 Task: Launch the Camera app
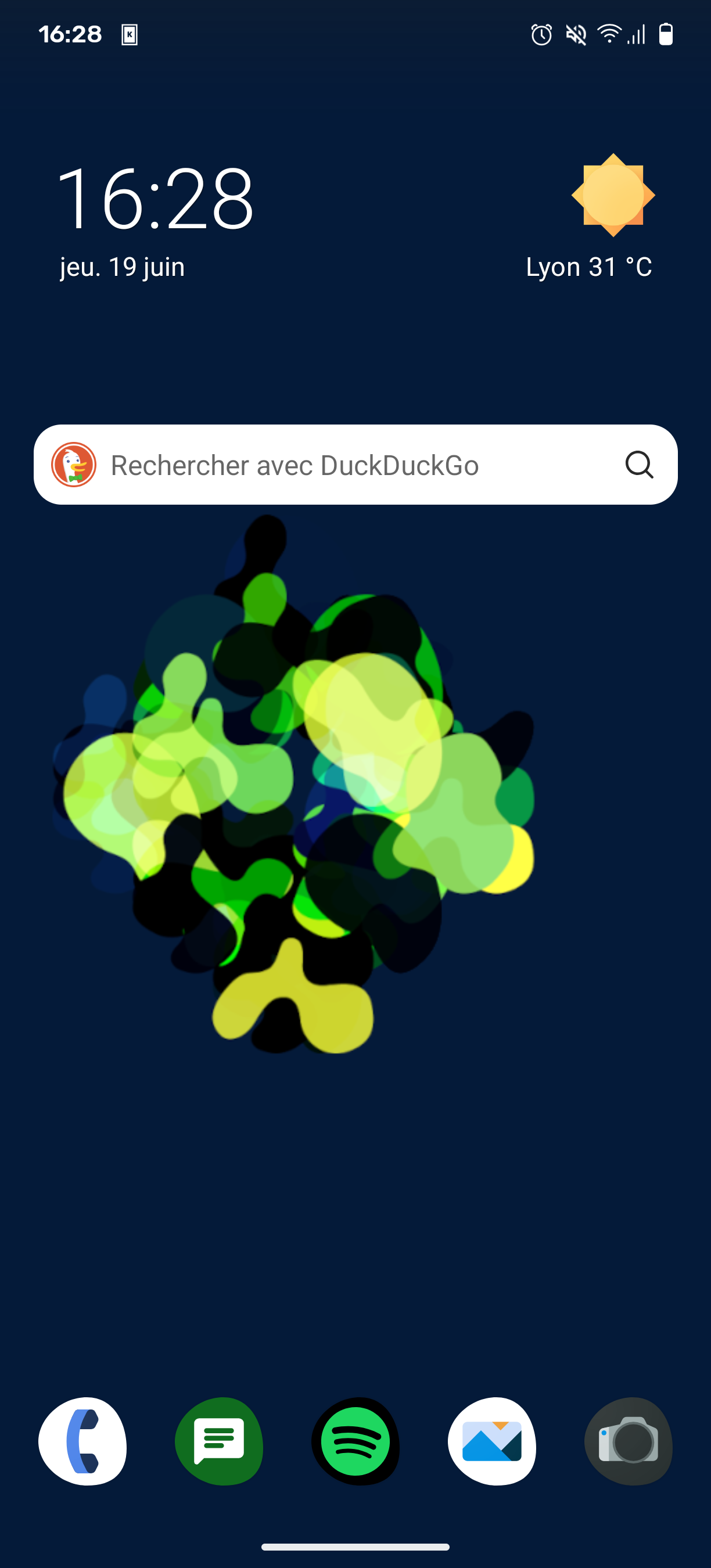(628, 1441)
